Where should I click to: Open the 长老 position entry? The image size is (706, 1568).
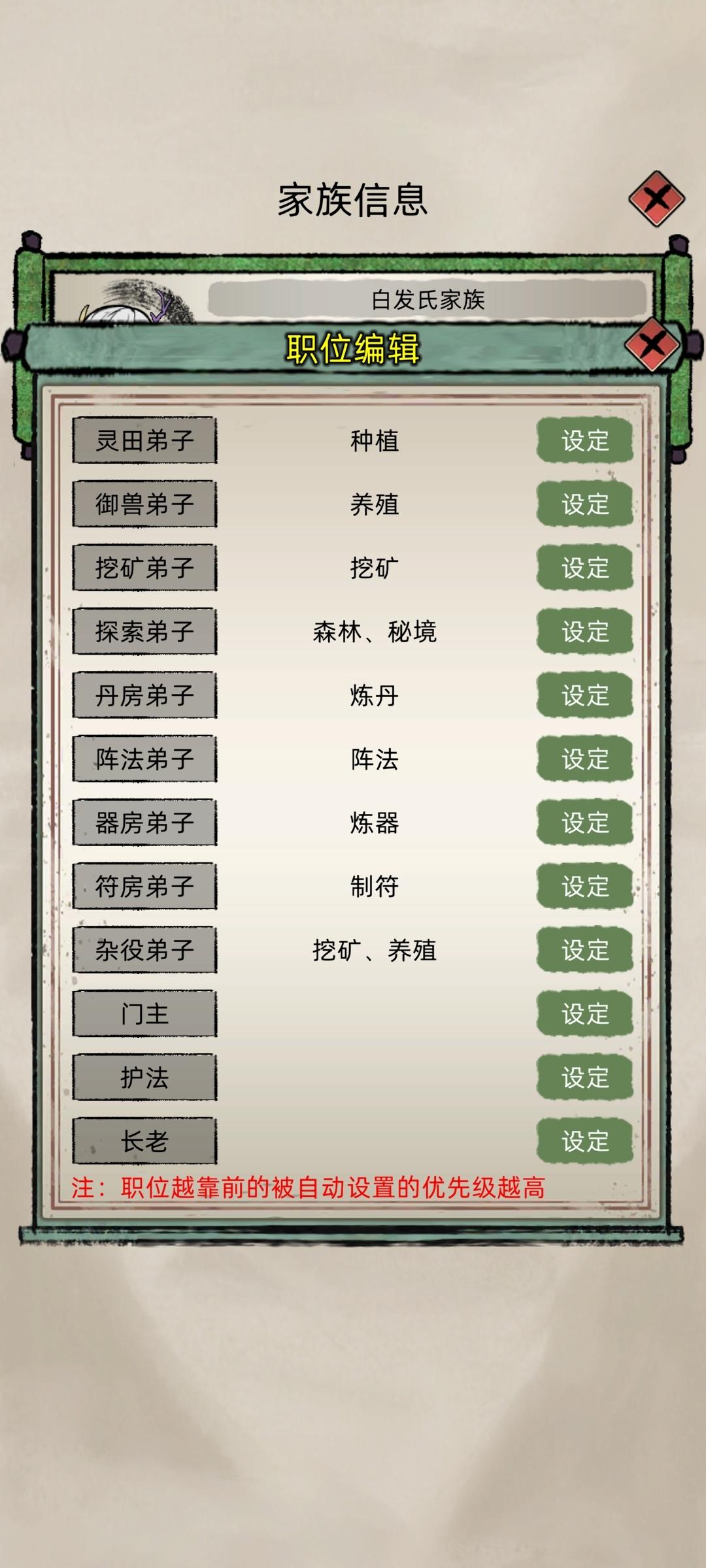[x=144, y=1141]
